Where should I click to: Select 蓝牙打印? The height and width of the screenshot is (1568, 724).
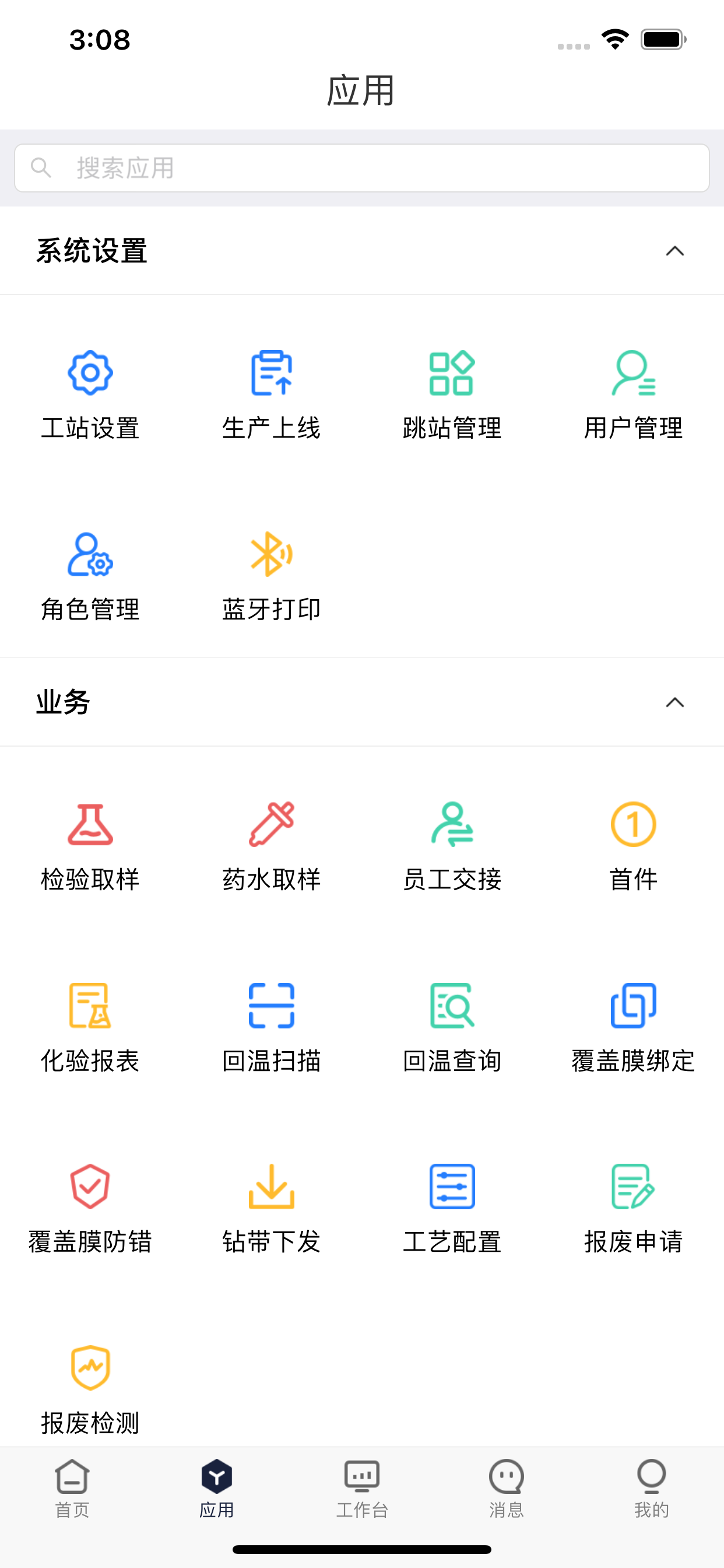tap(271, 576)
